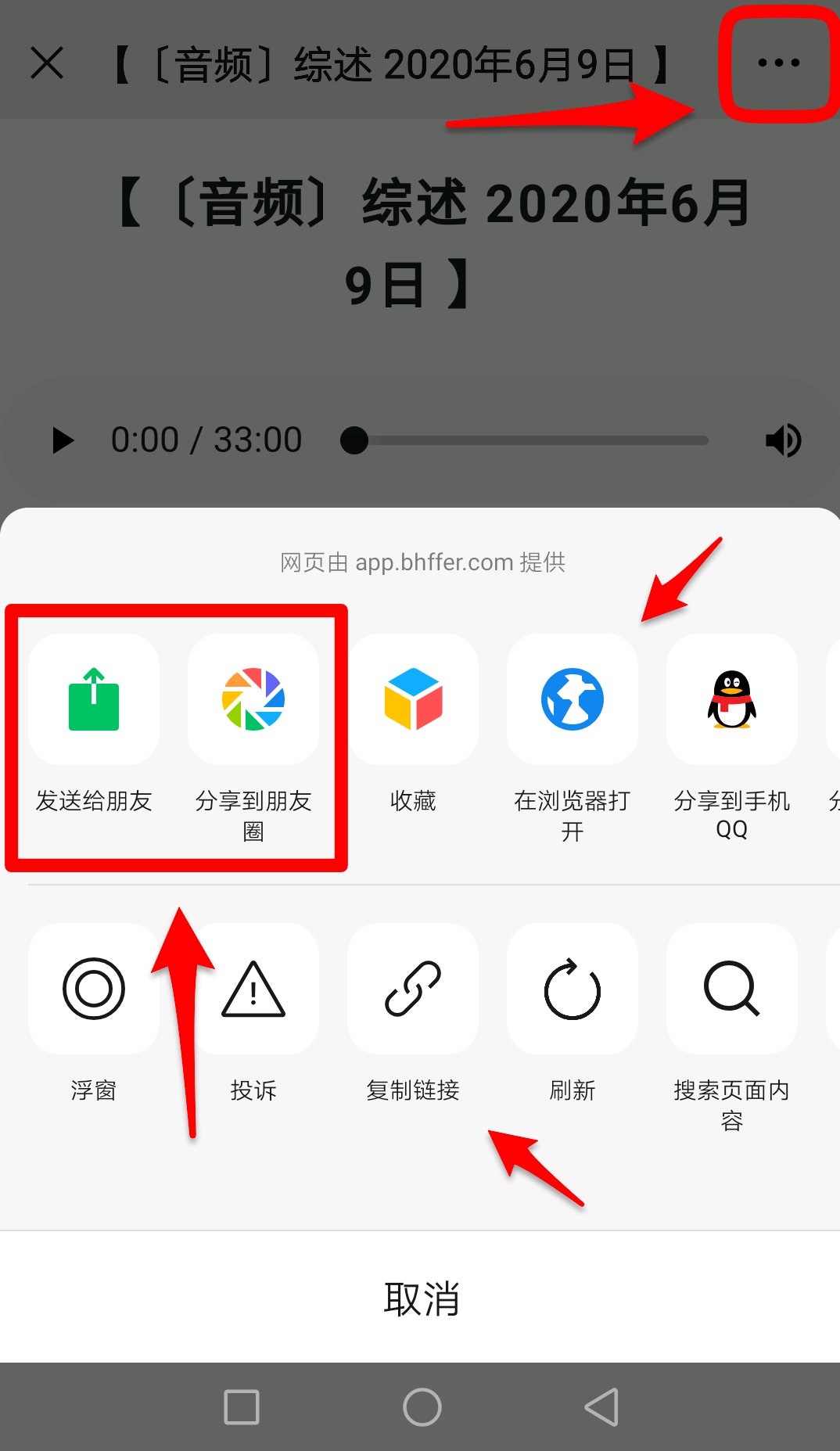840x1451 pixels.
Task: Choose 在浏览器打开 to open in browser
Action: coord(573,700)
